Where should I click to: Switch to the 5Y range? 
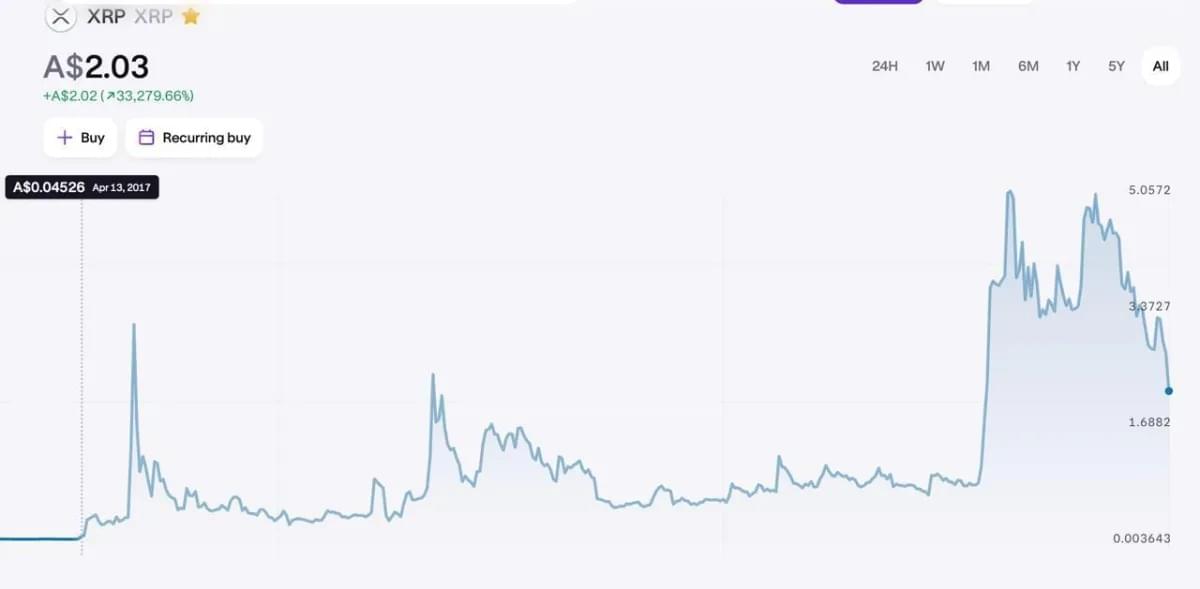tap(1116, 66)
